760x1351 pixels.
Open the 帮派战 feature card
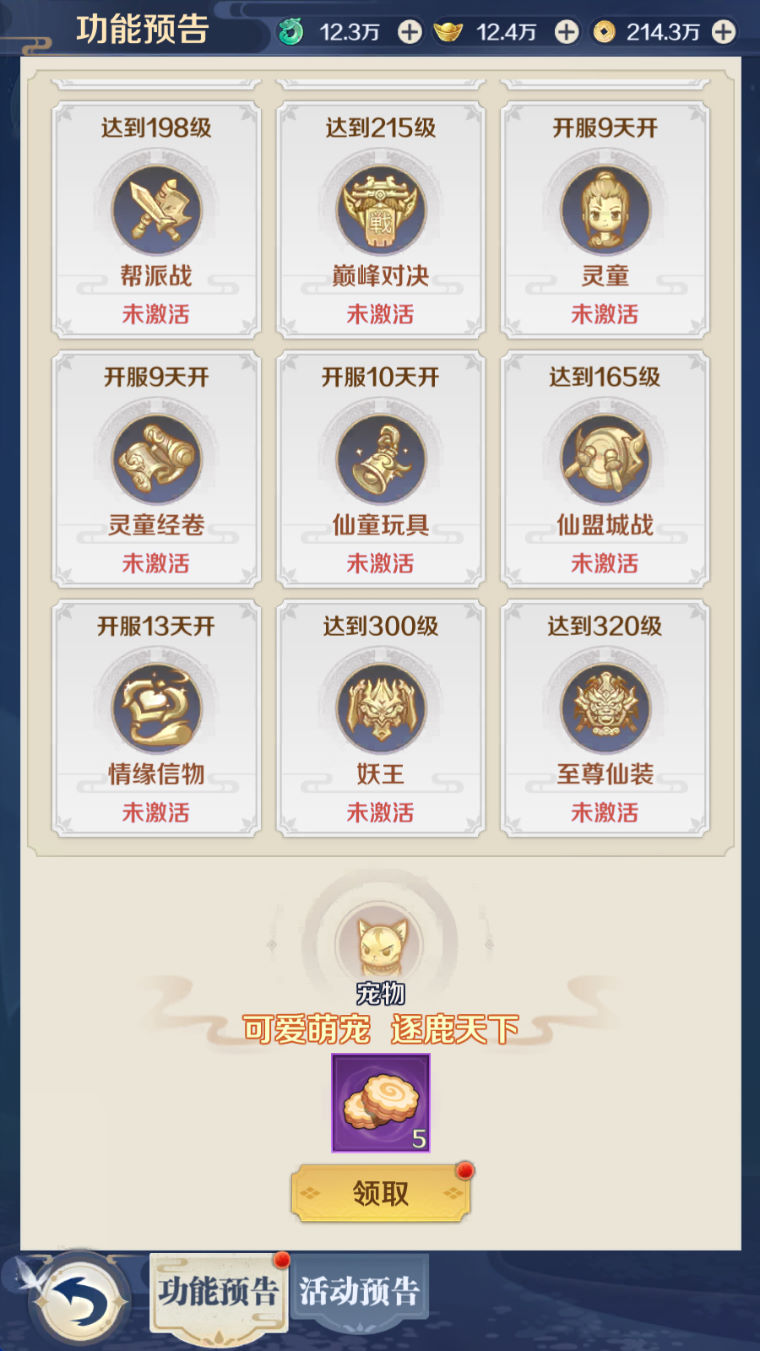pyautogui.click(x=156, y=220)
